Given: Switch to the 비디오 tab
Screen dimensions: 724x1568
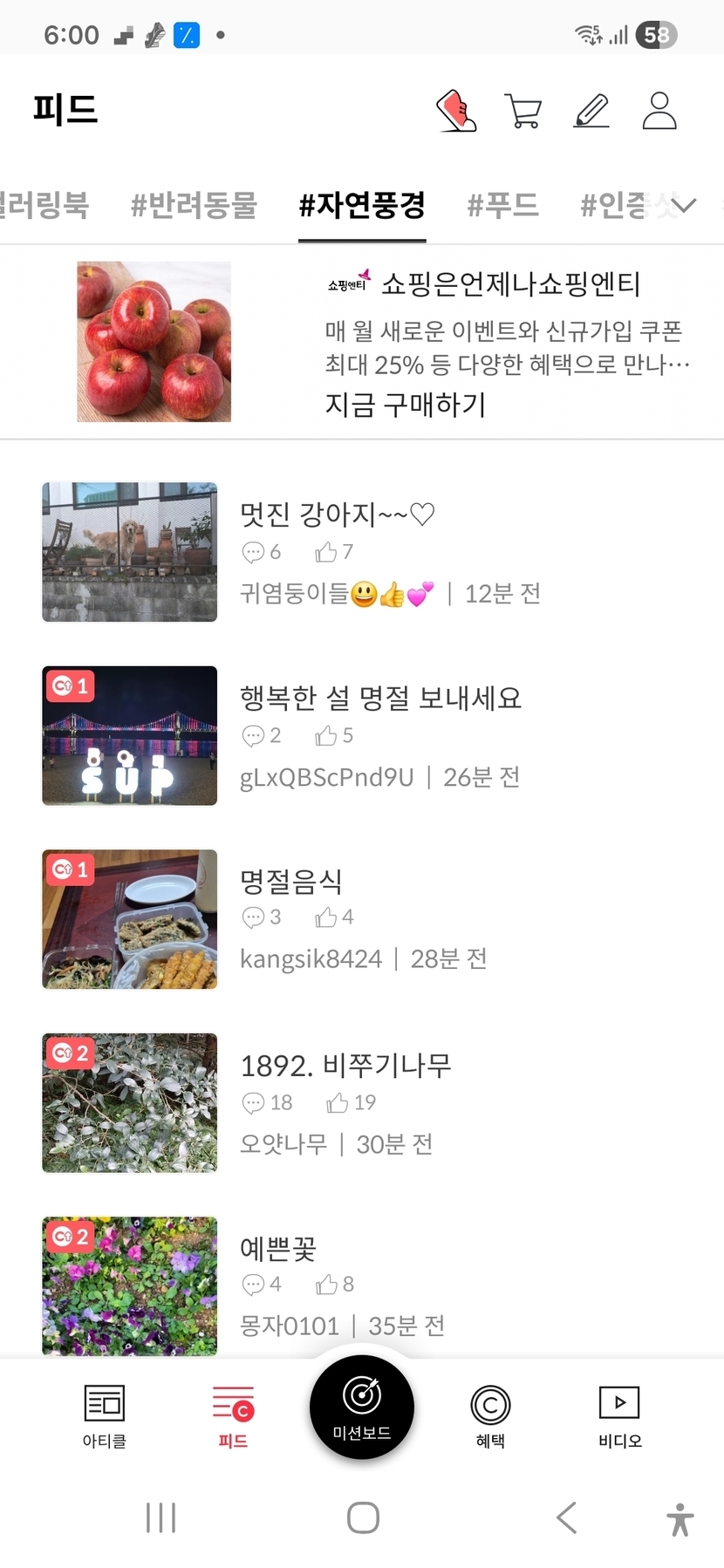Looking at the screenshot, I should click(619, 1416).
